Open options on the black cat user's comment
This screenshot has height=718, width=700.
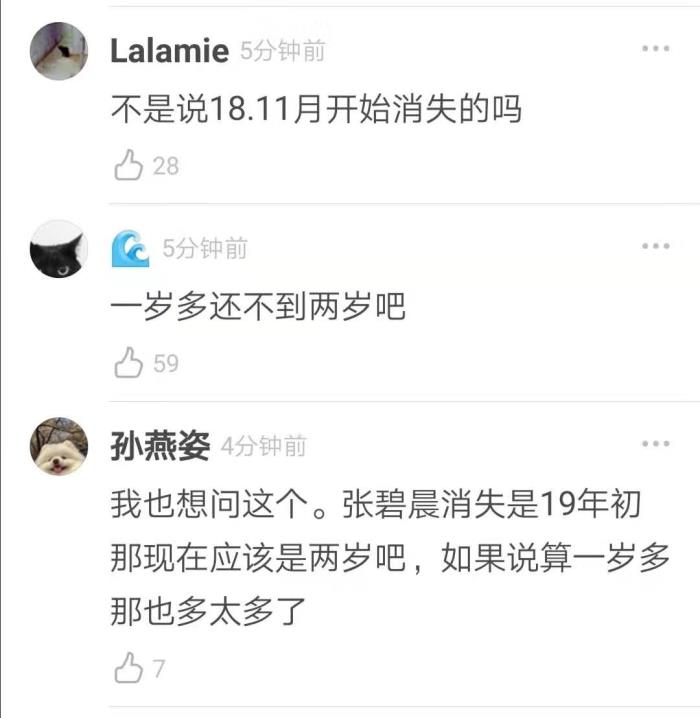point(655,247)
